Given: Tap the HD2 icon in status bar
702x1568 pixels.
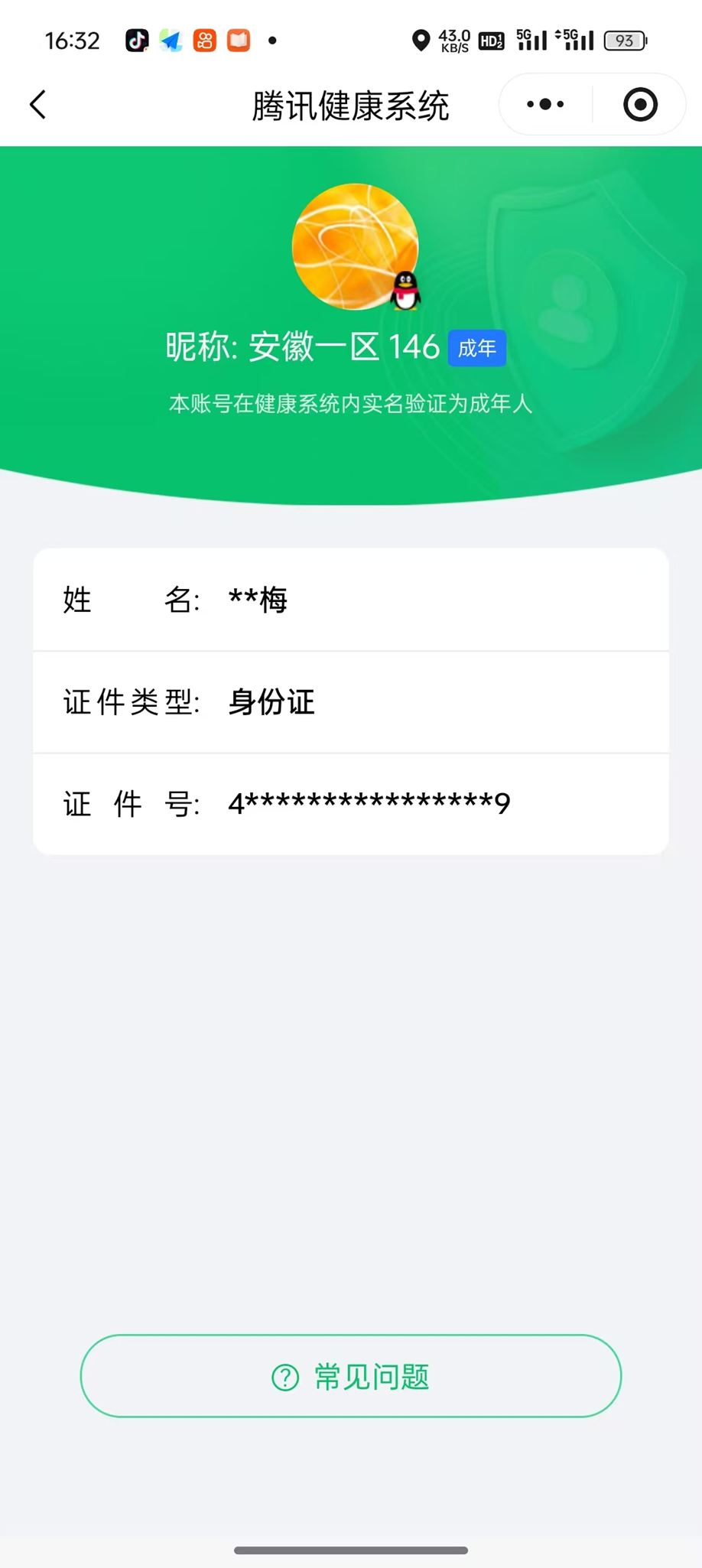Looking at the screenshot, I should [490, 41].
